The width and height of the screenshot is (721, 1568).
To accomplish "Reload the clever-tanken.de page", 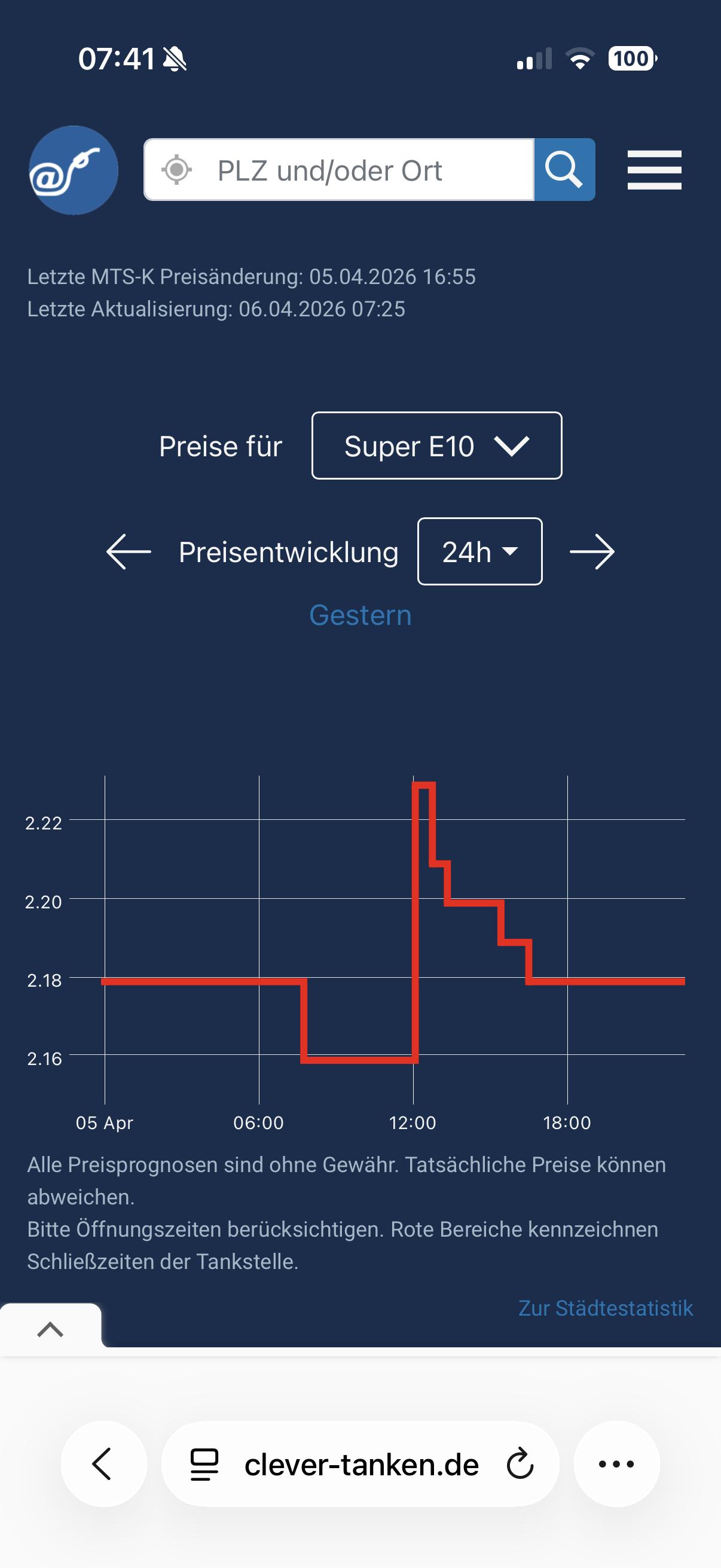I will click(520, 1463).
